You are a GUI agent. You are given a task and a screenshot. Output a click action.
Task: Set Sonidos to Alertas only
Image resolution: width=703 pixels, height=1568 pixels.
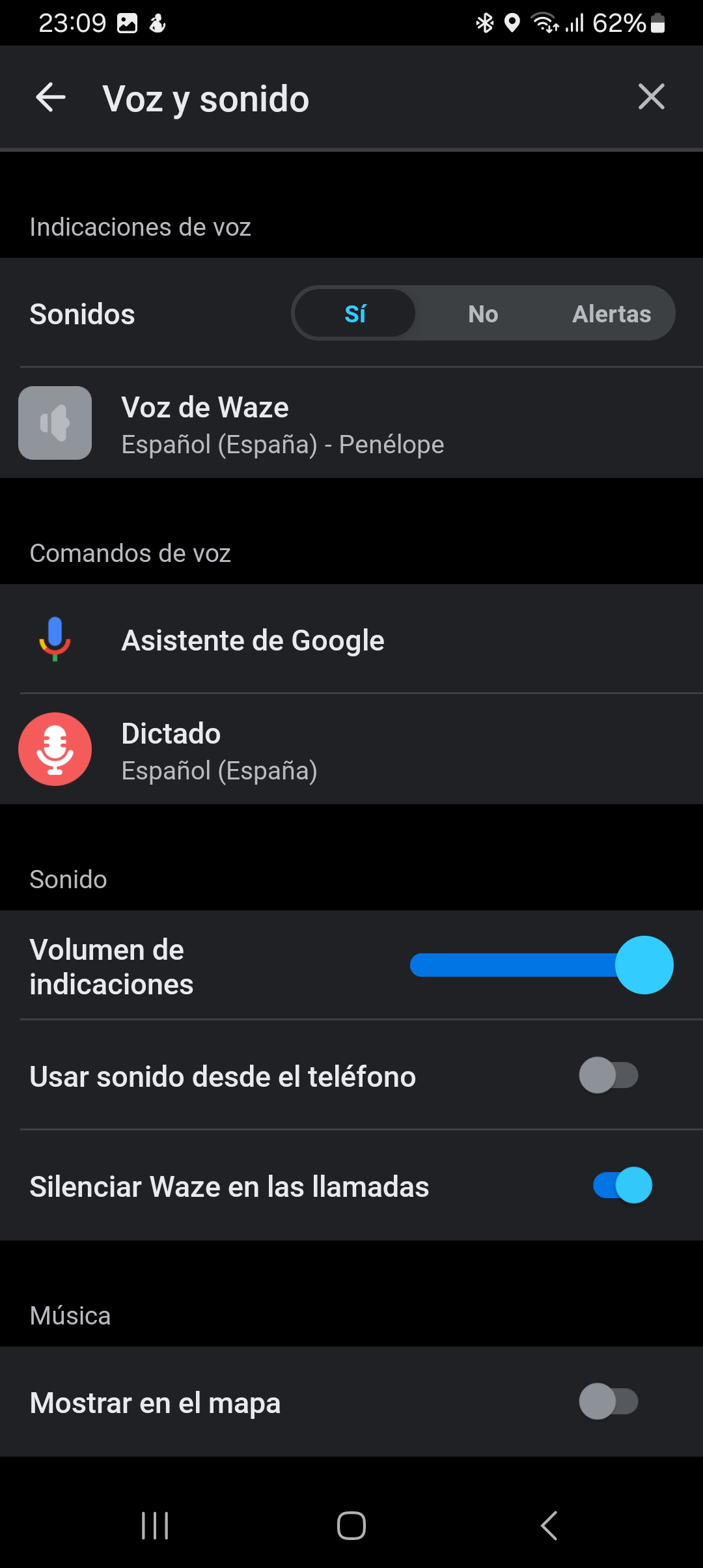click(x=611, y=313)
